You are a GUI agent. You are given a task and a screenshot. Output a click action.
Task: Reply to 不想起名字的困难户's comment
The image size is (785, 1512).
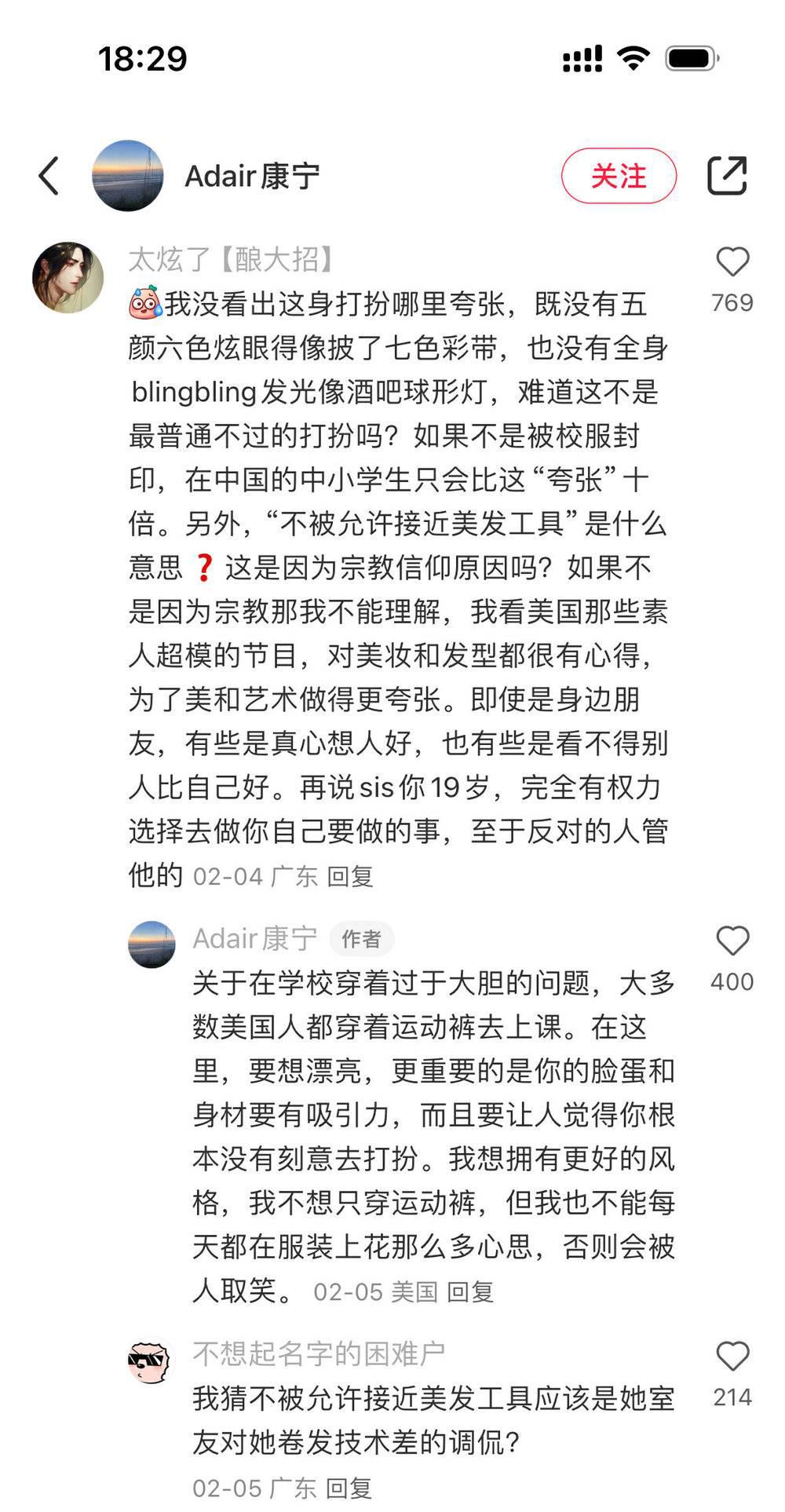pos(349,1488)
